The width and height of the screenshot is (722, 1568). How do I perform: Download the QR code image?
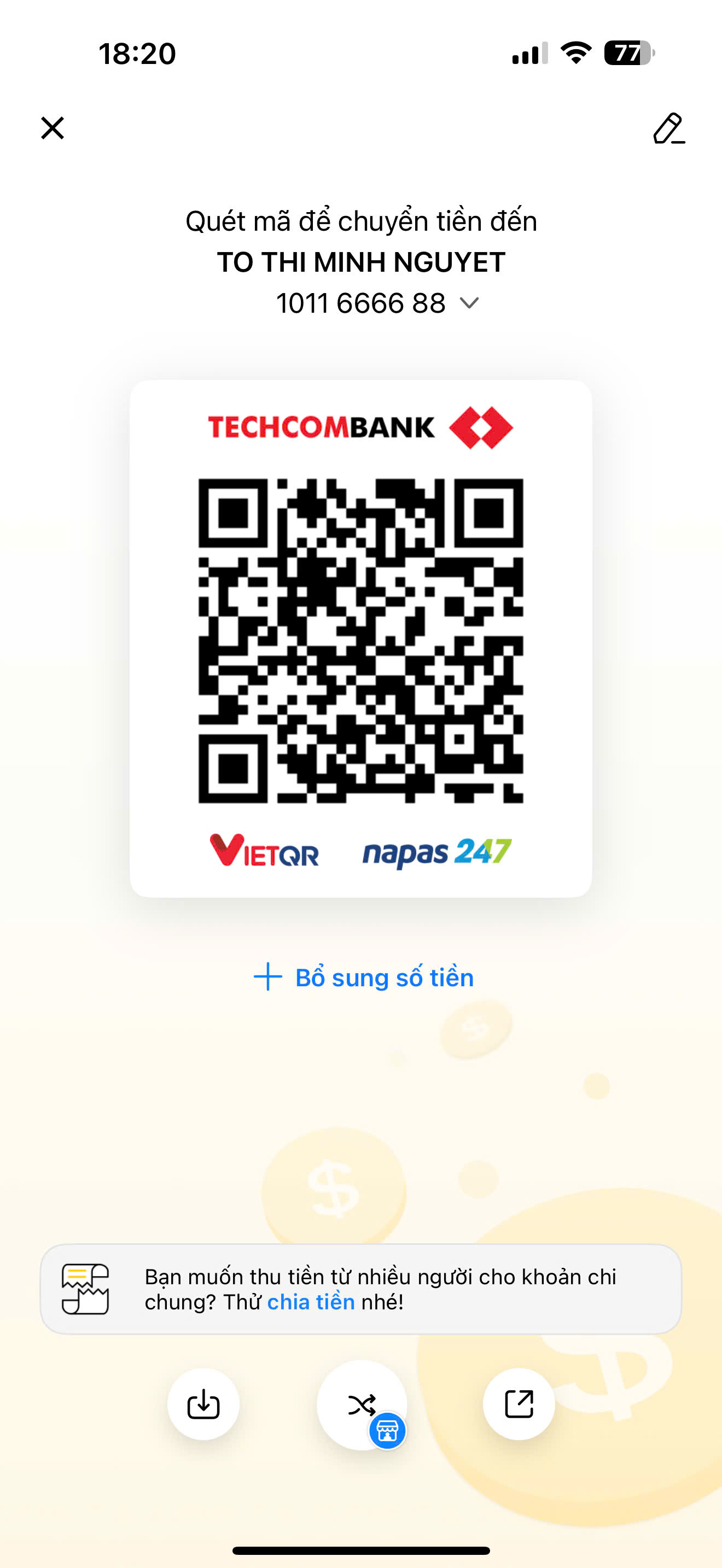203,1403
